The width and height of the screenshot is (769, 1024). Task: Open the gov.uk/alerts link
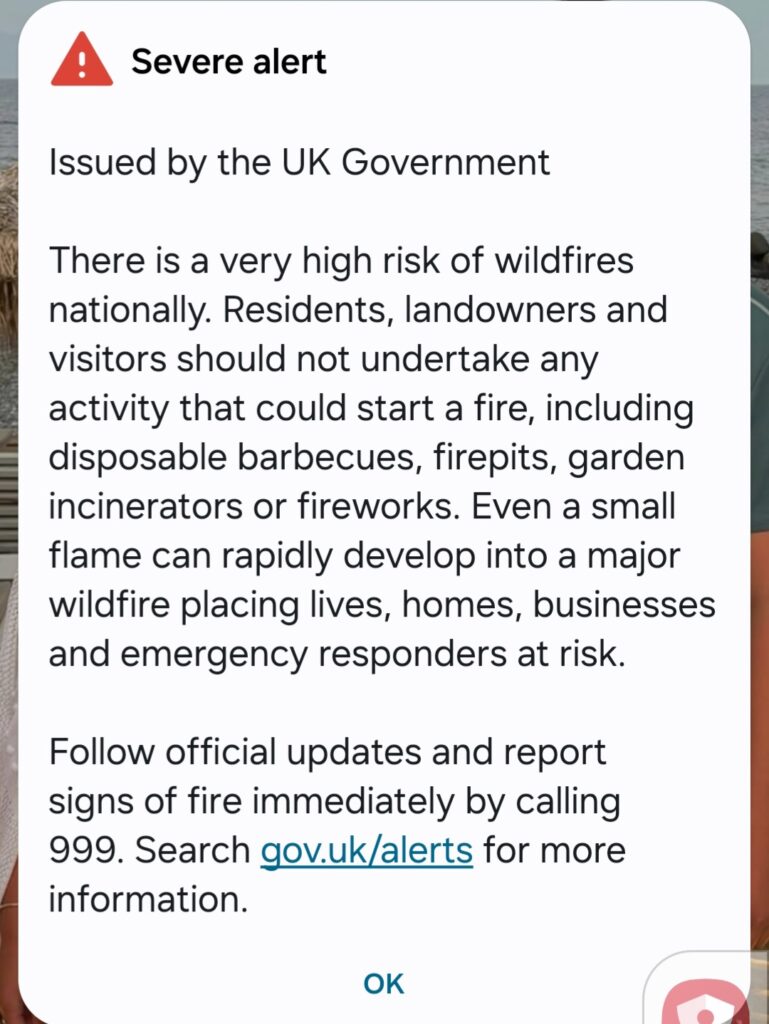click(x=366, y=850)
